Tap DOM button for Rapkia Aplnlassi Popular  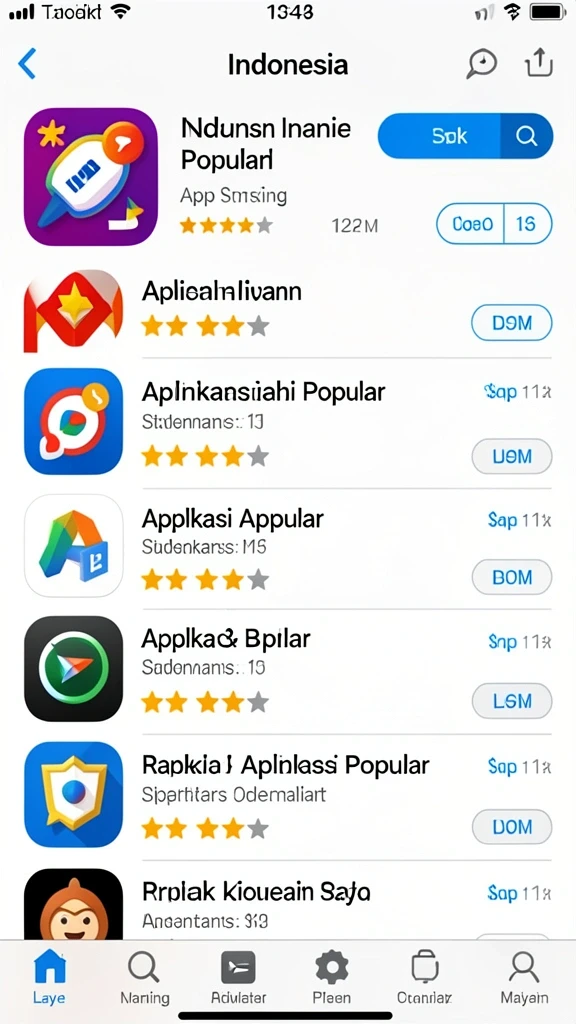(512, 827)
